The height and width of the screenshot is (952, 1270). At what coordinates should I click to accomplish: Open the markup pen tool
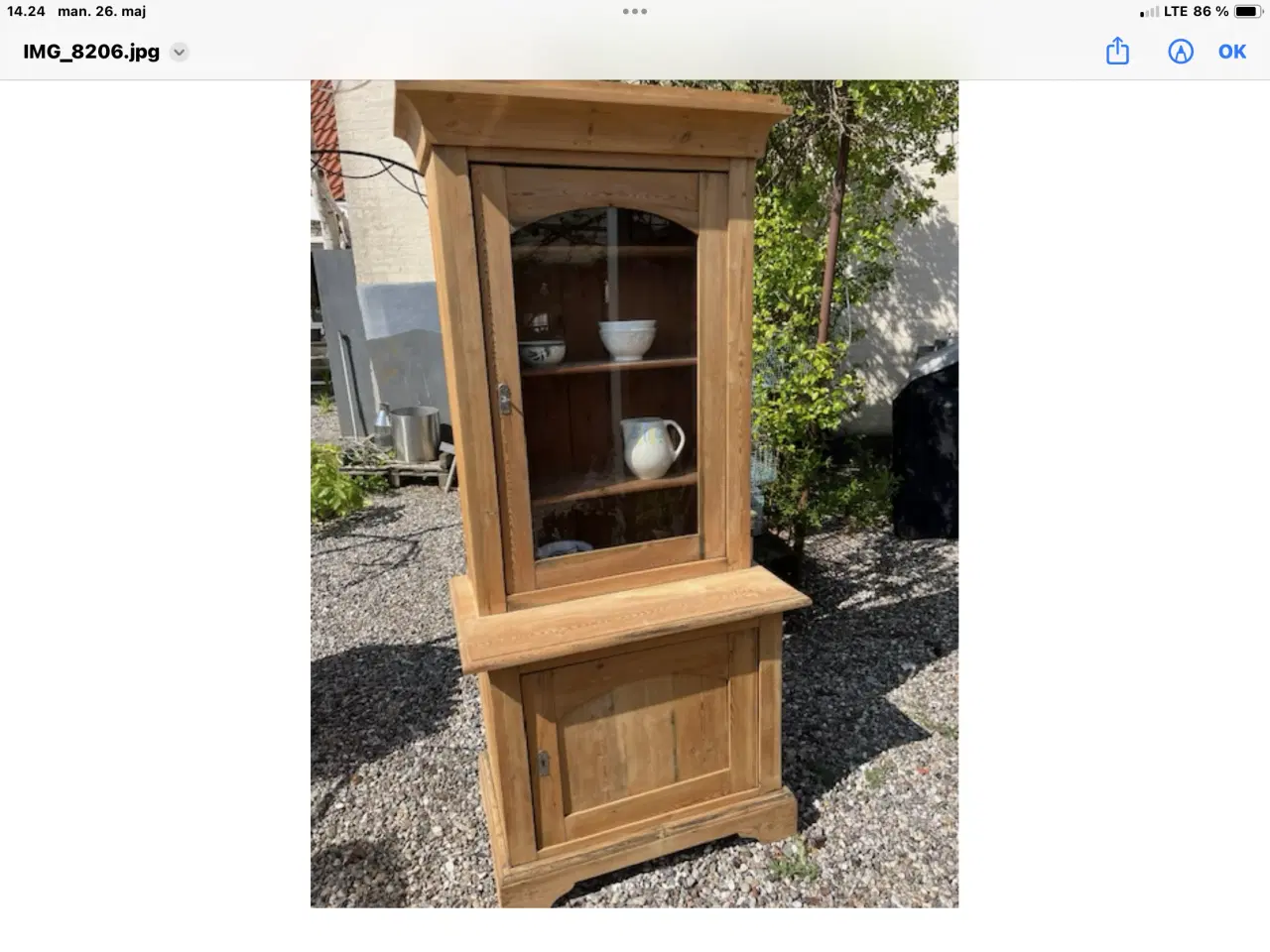[x=1180, y=52]
